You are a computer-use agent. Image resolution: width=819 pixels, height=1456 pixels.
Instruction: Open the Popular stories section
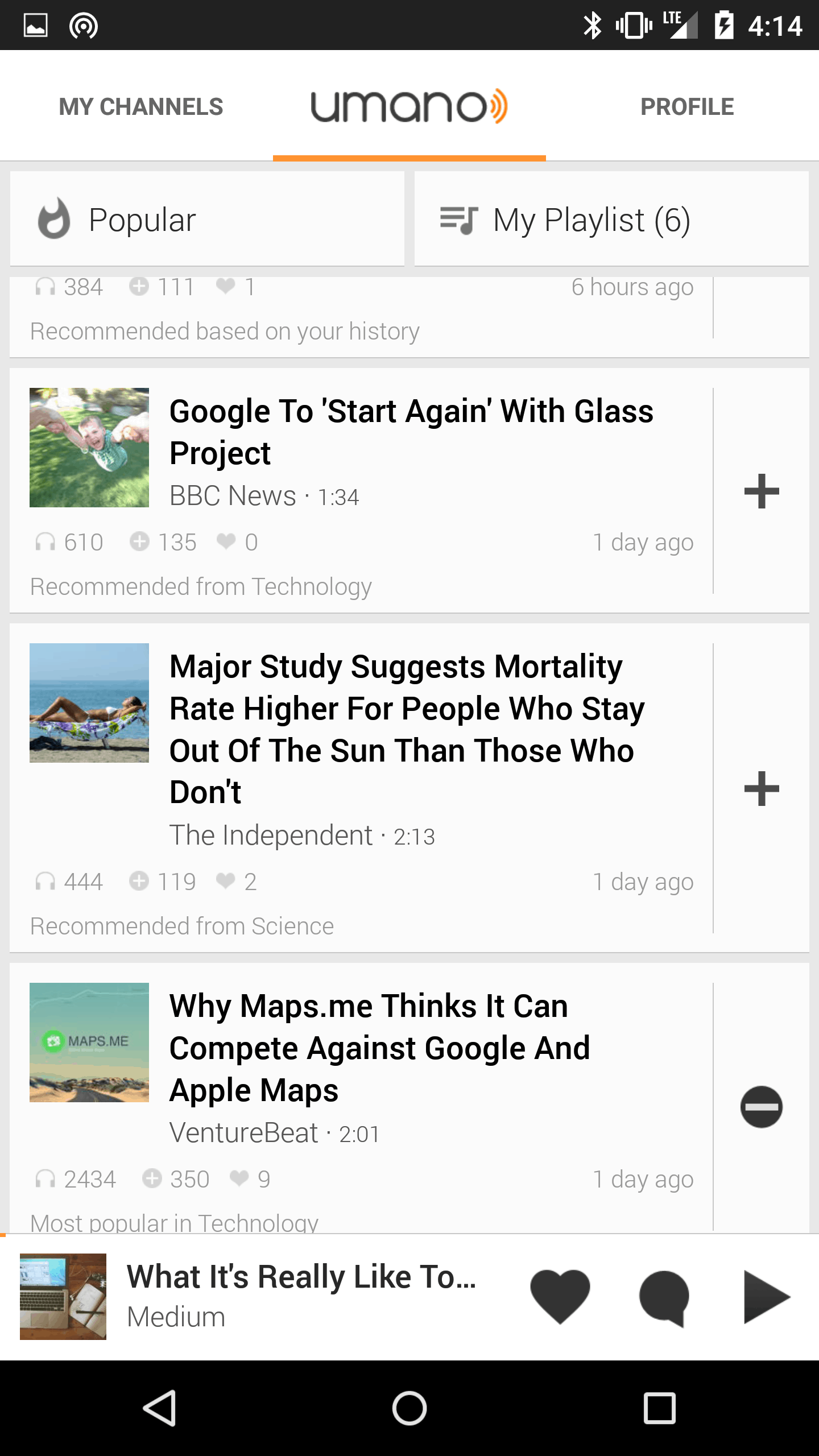(x=207, y=220)
